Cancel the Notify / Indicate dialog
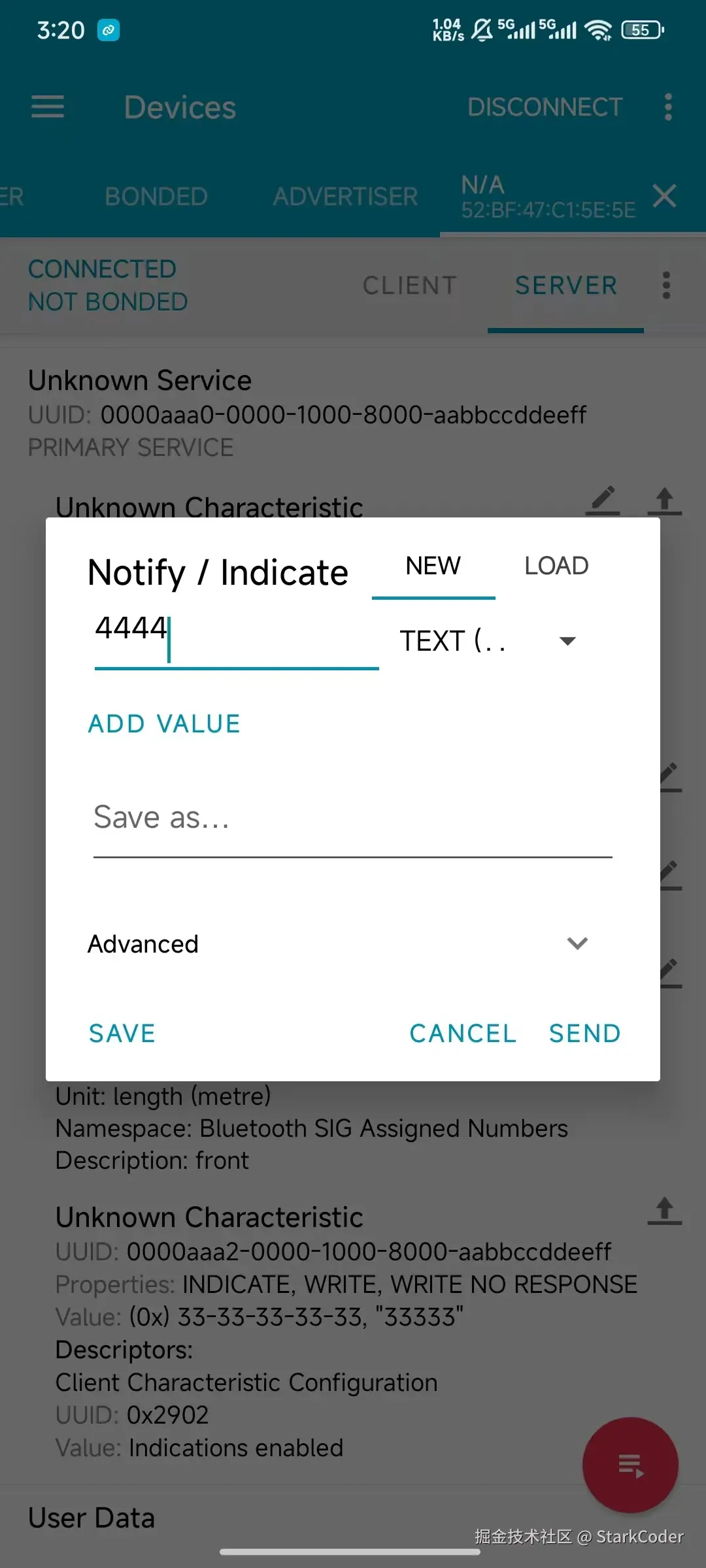The image size is (706, 1568). pyautogui.click(x=463, y=1034)
